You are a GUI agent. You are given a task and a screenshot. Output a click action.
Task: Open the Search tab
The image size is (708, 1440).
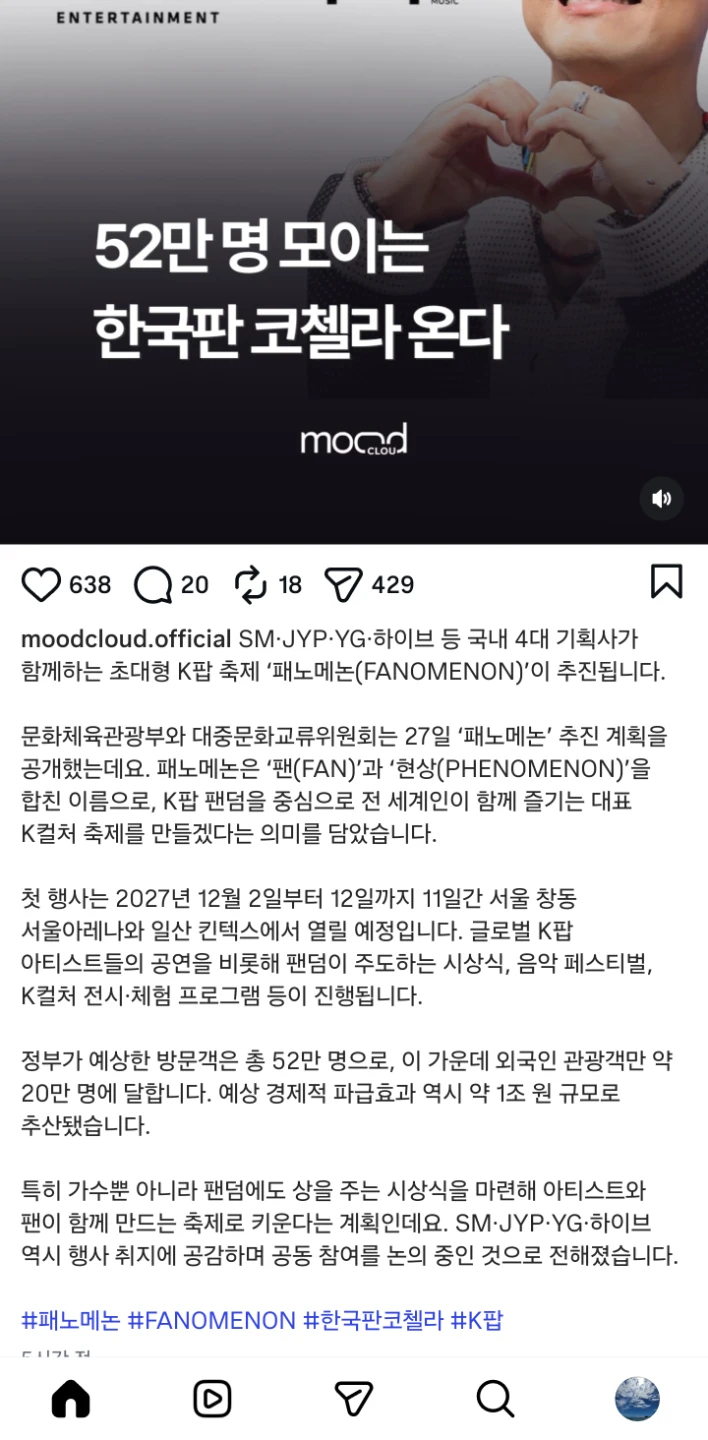(x=495, y=1399)
